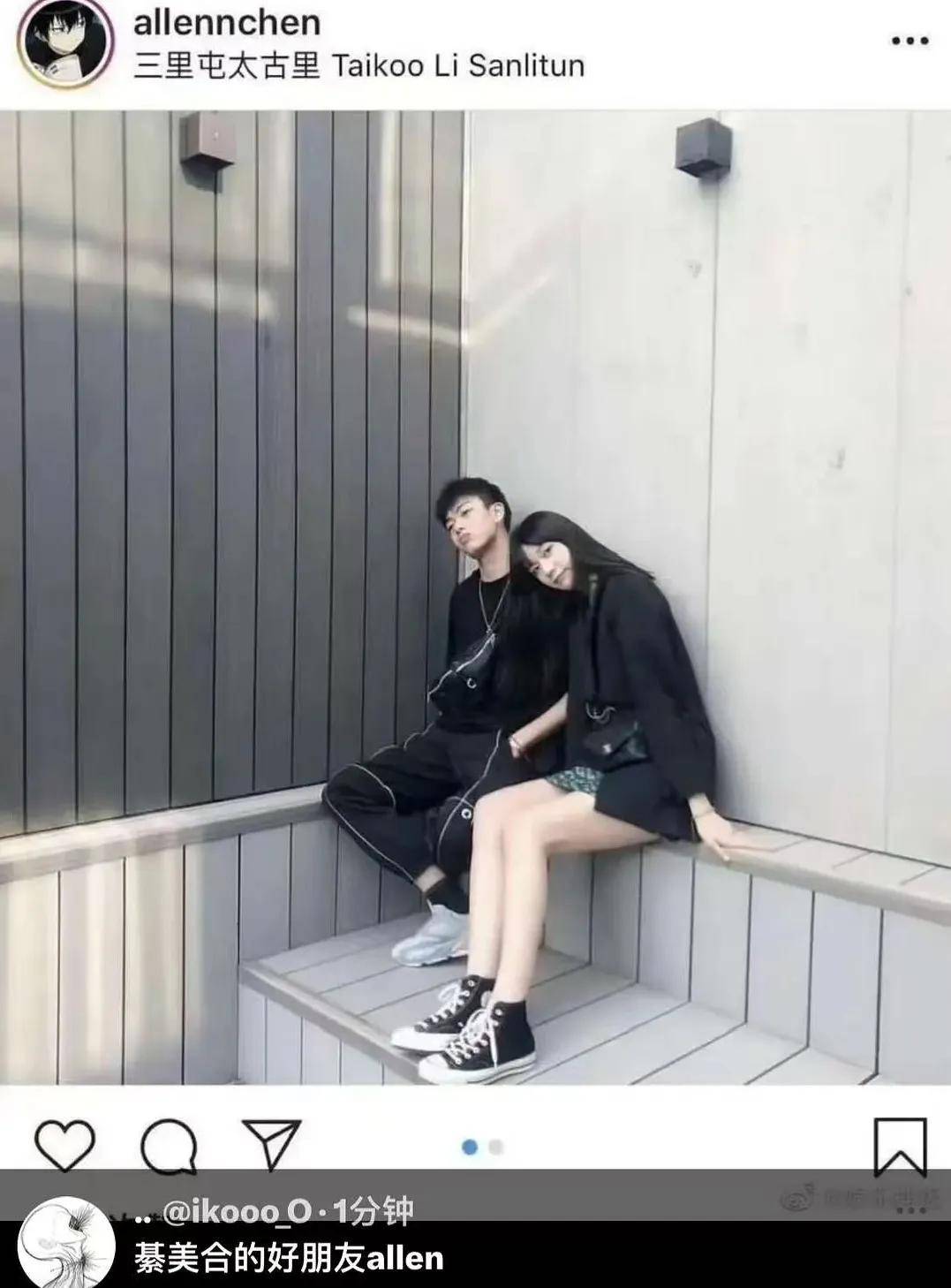The image size is (951, 1288).
Task: Open the post's three-dot overflow menu
Action: [909, 41]
